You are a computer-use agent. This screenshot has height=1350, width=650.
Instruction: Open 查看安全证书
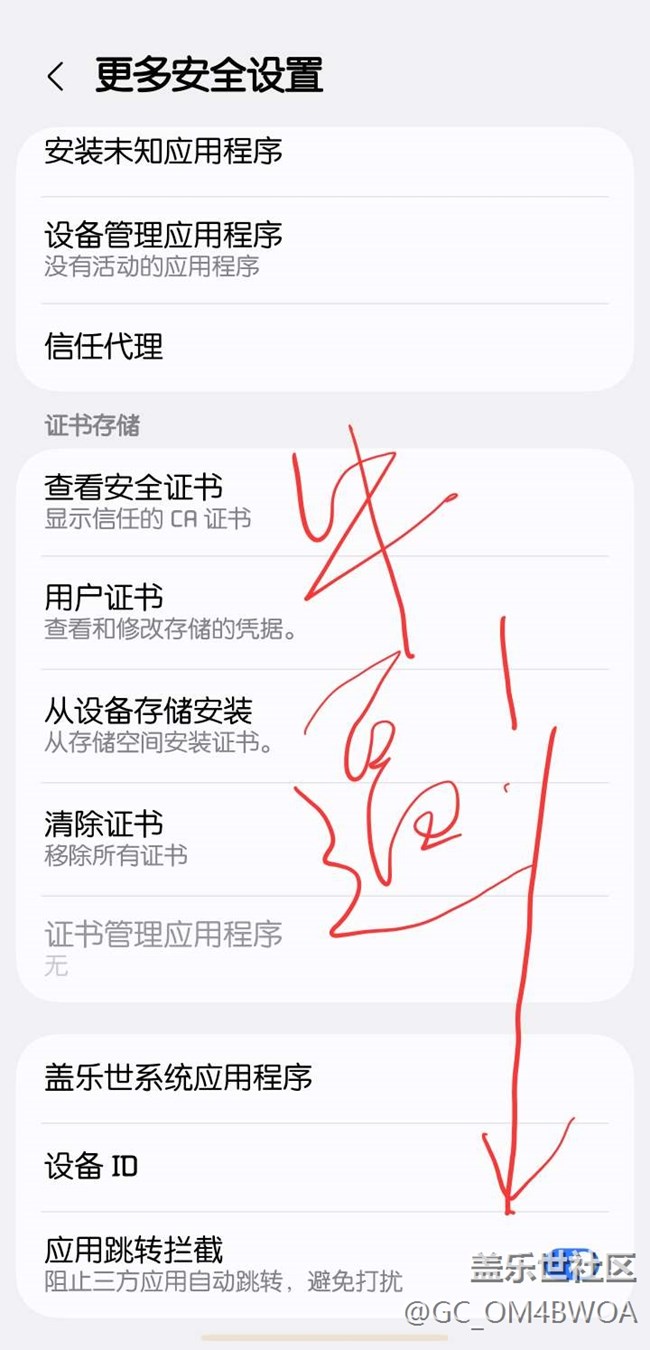(325, 502)
